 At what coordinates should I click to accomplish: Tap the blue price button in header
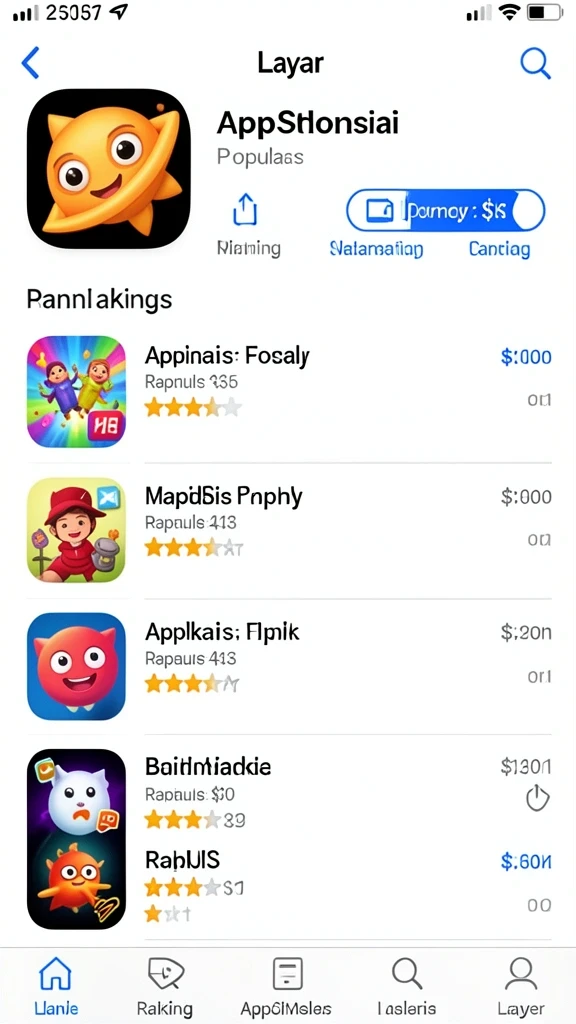445,210
